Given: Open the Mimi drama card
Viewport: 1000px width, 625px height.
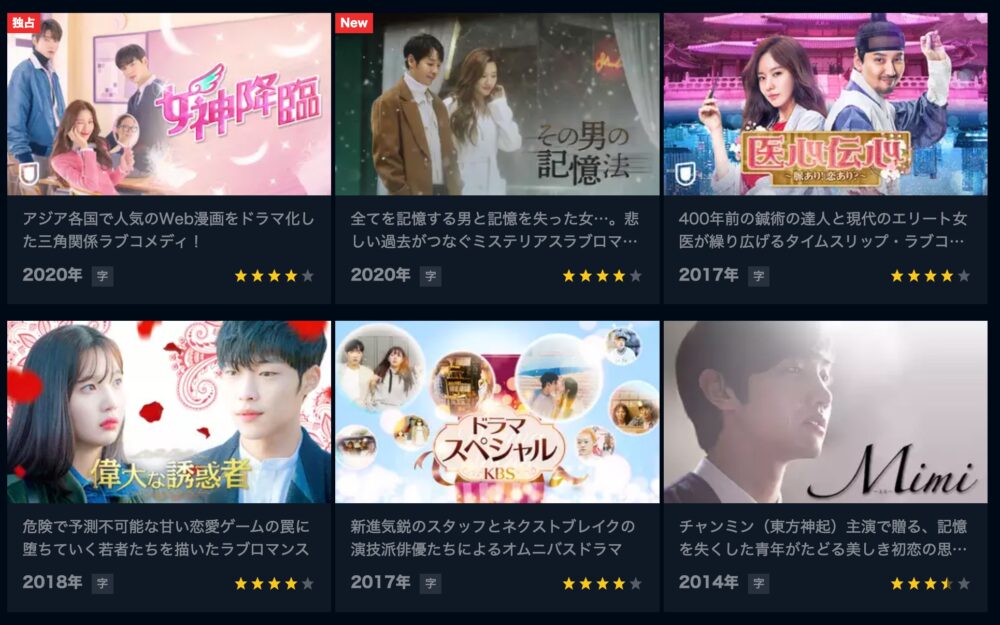Looking at the screenshot, I should click(x=825, y=412).
